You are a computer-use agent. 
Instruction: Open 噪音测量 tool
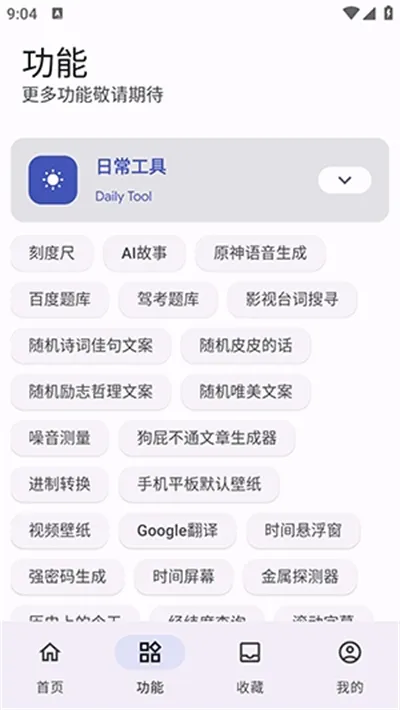tap(60, 438)
